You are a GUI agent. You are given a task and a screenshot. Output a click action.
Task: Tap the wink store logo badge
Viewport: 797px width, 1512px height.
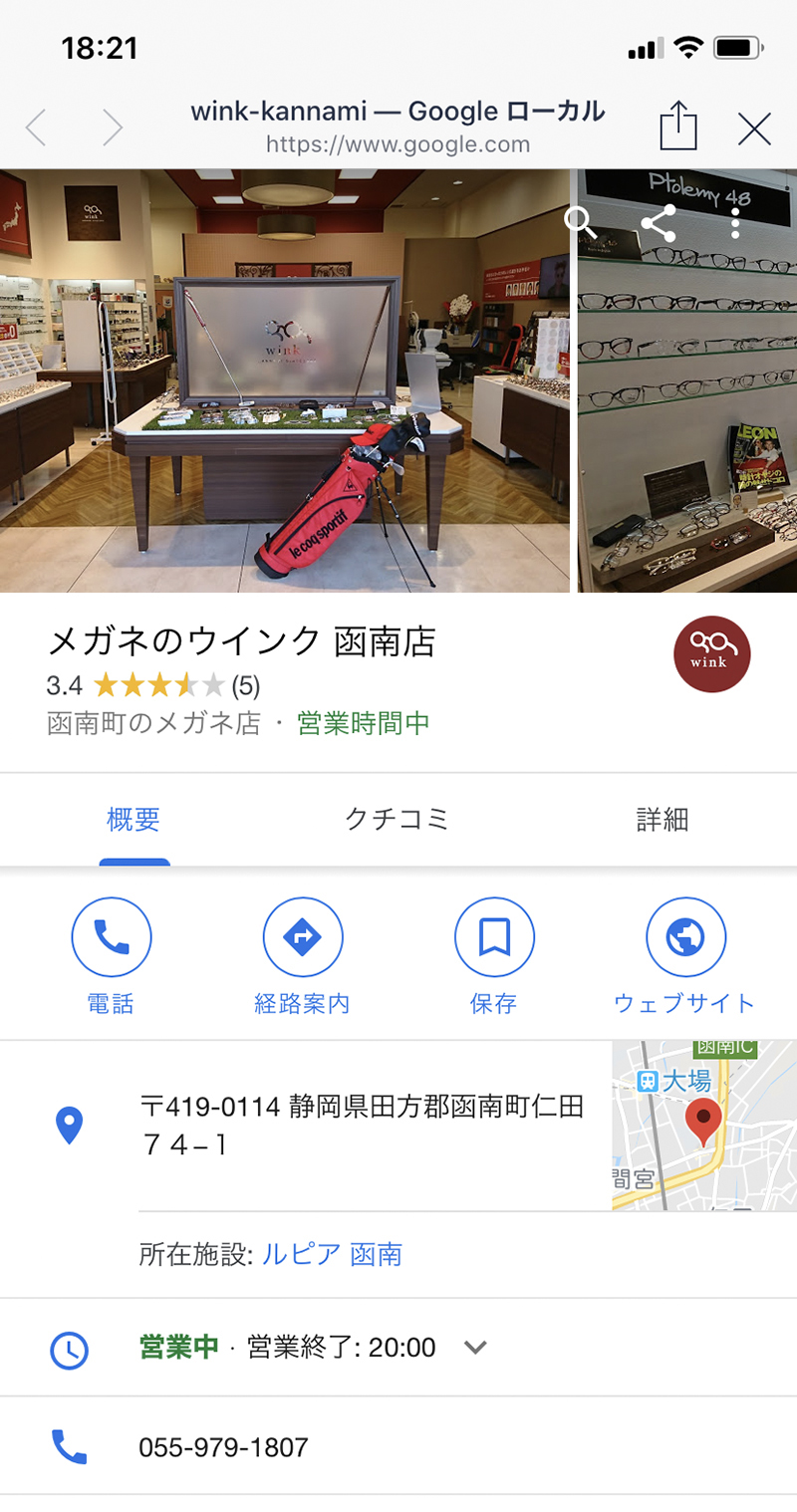point(711,652)
